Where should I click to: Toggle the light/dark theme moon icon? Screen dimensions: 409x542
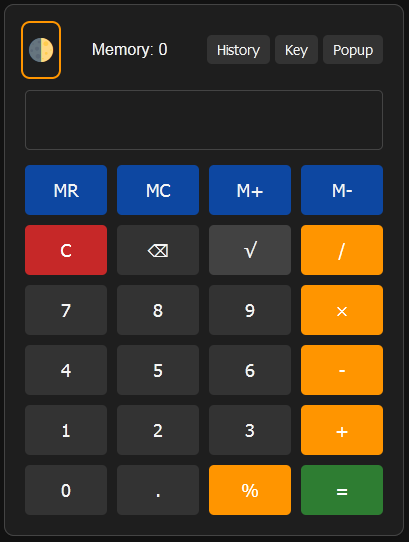click(x=41, y=50)
